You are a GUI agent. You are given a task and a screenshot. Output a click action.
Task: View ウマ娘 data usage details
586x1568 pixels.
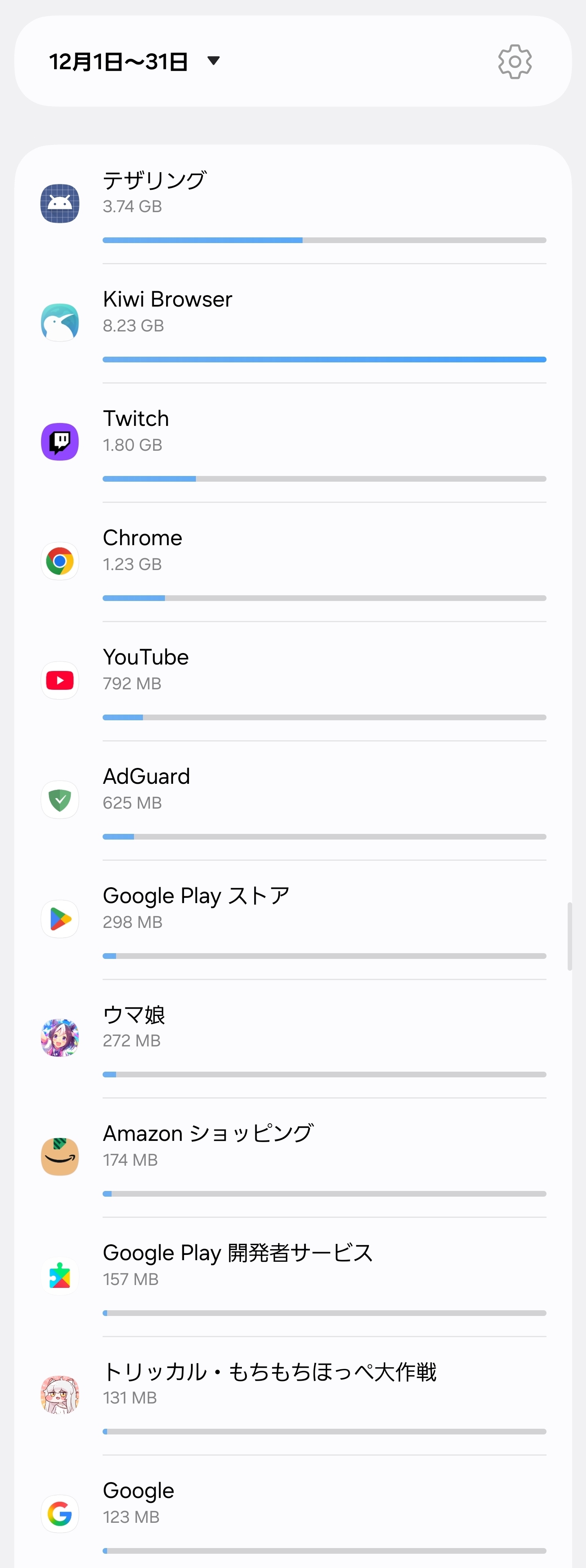coord(293,1038)
